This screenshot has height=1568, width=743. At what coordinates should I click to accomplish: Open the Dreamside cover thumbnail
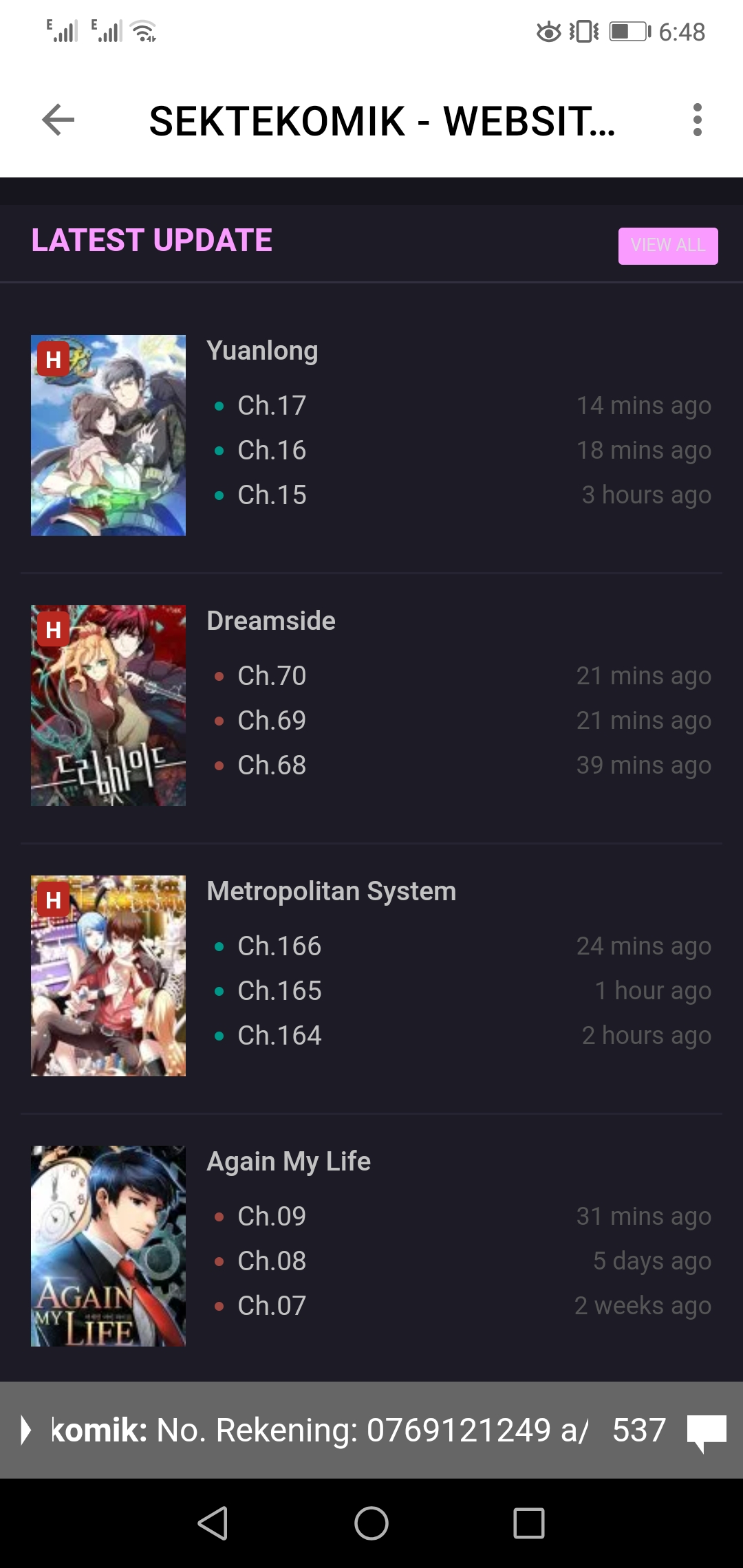click(108, 705)
